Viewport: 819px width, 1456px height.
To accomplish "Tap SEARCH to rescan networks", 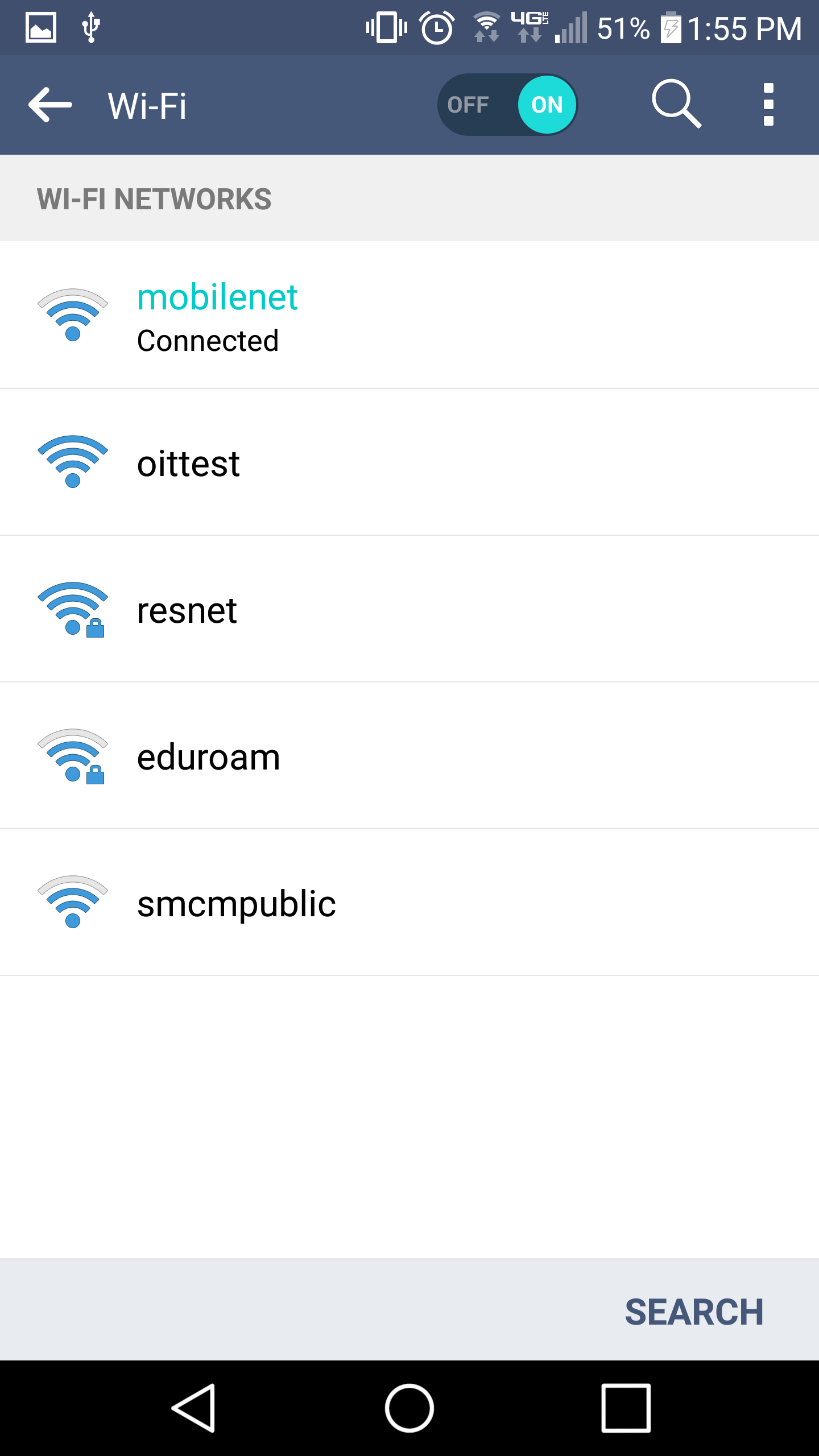I will point(694,1312).
